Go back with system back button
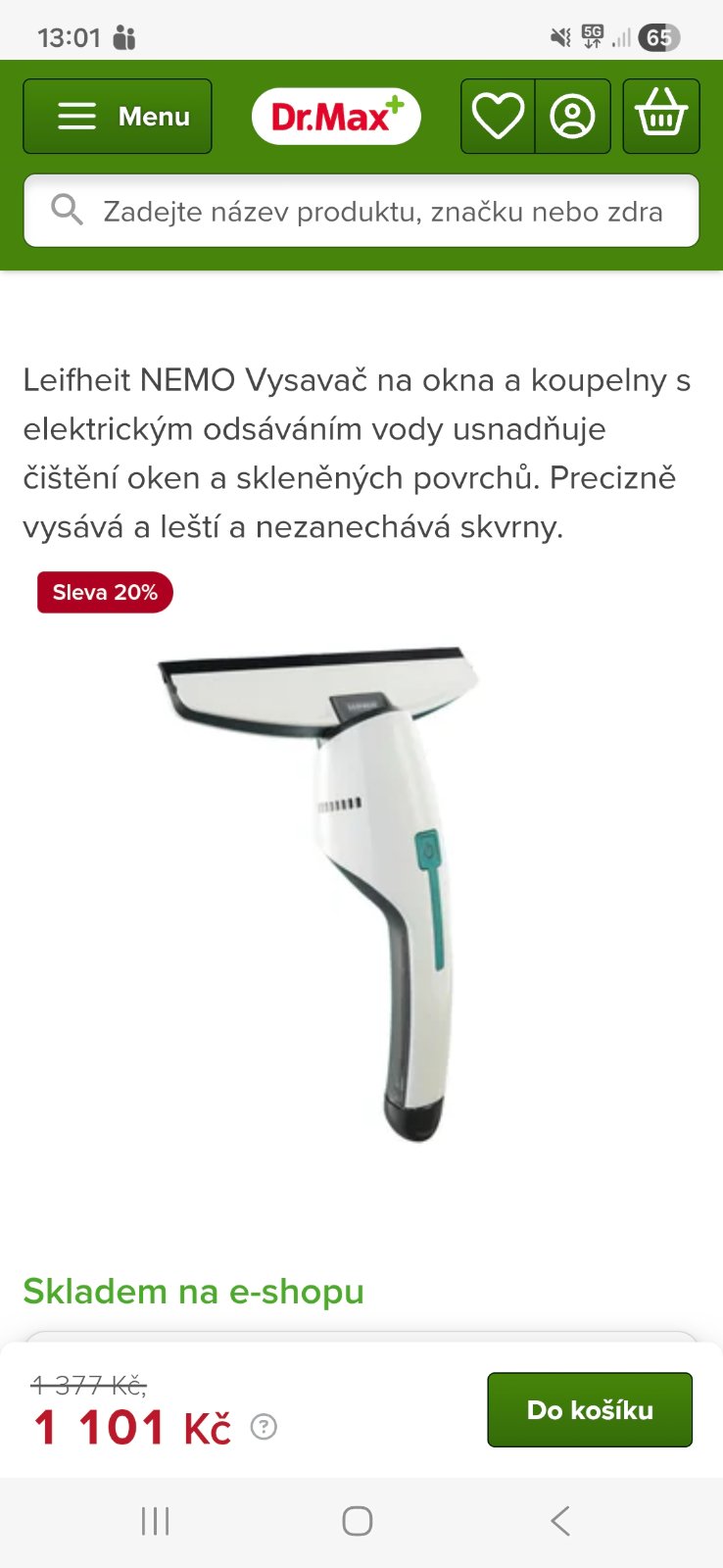The image size is (723, 1568). (559, 1521)
